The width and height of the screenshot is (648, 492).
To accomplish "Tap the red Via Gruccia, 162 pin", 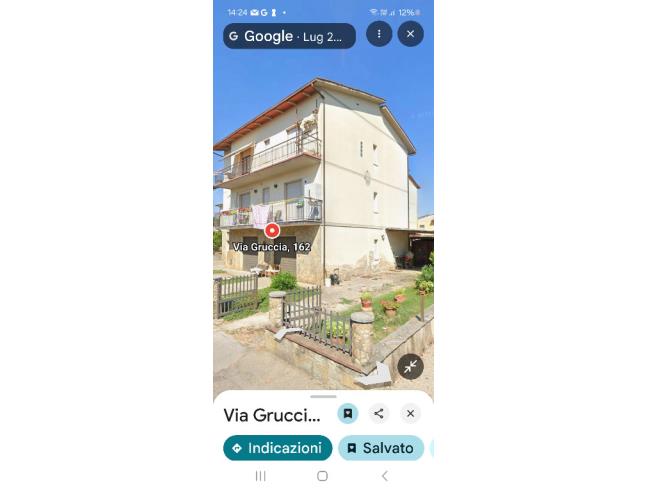I will point(271,230).
